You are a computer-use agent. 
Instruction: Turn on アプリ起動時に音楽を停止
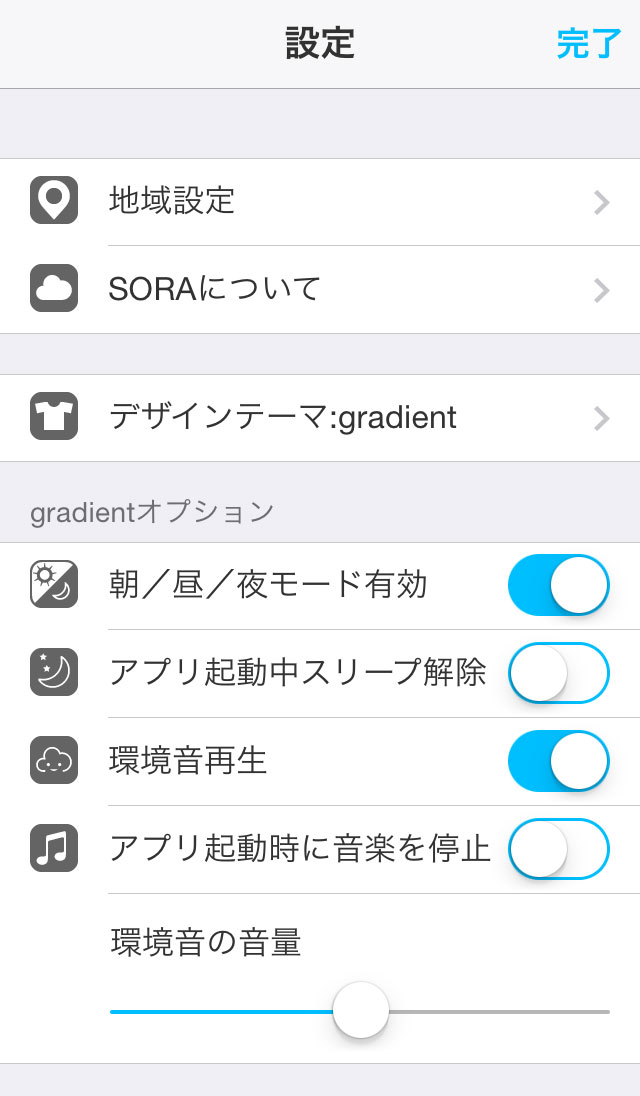pyautogui.click(x=558, y=849)
